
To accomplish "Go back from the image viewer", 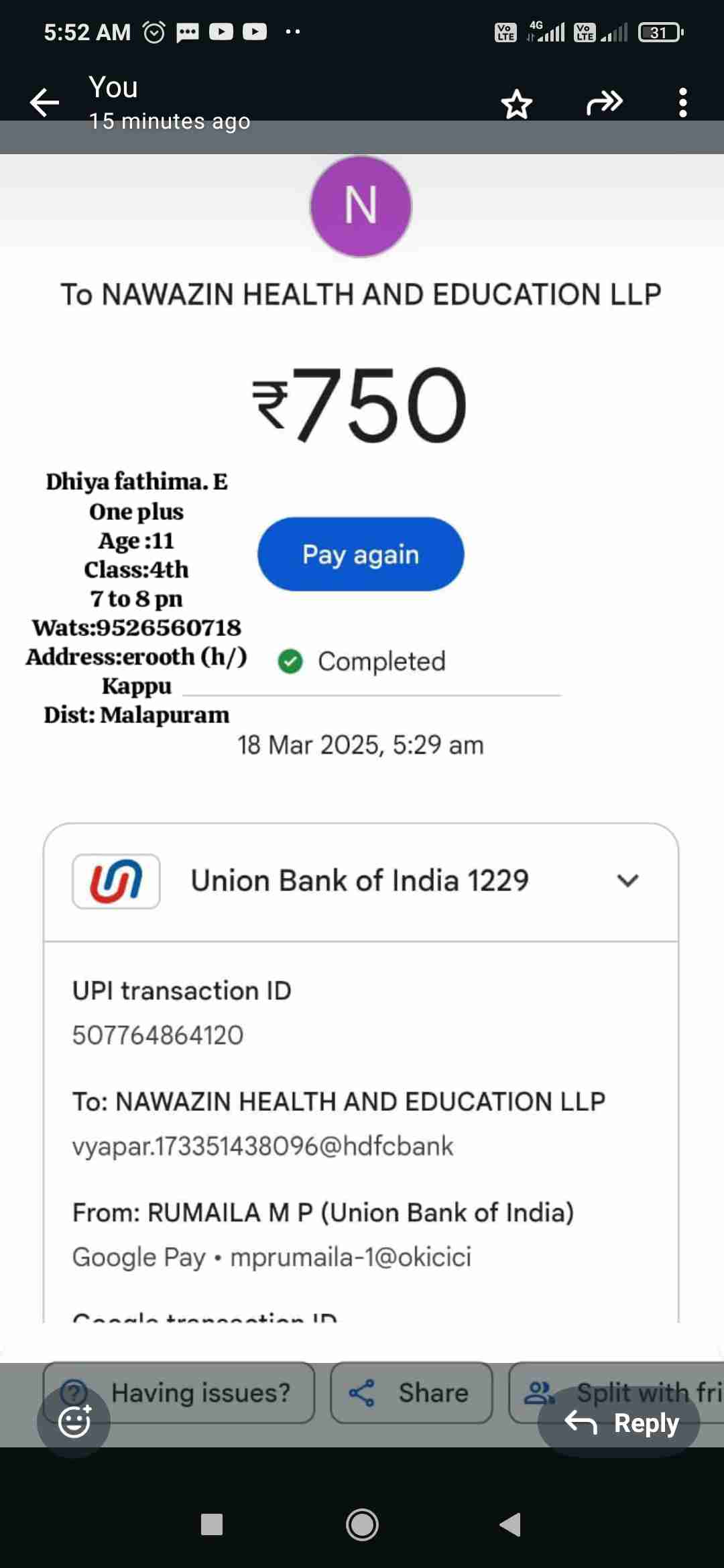I will [x=45, y=103].
